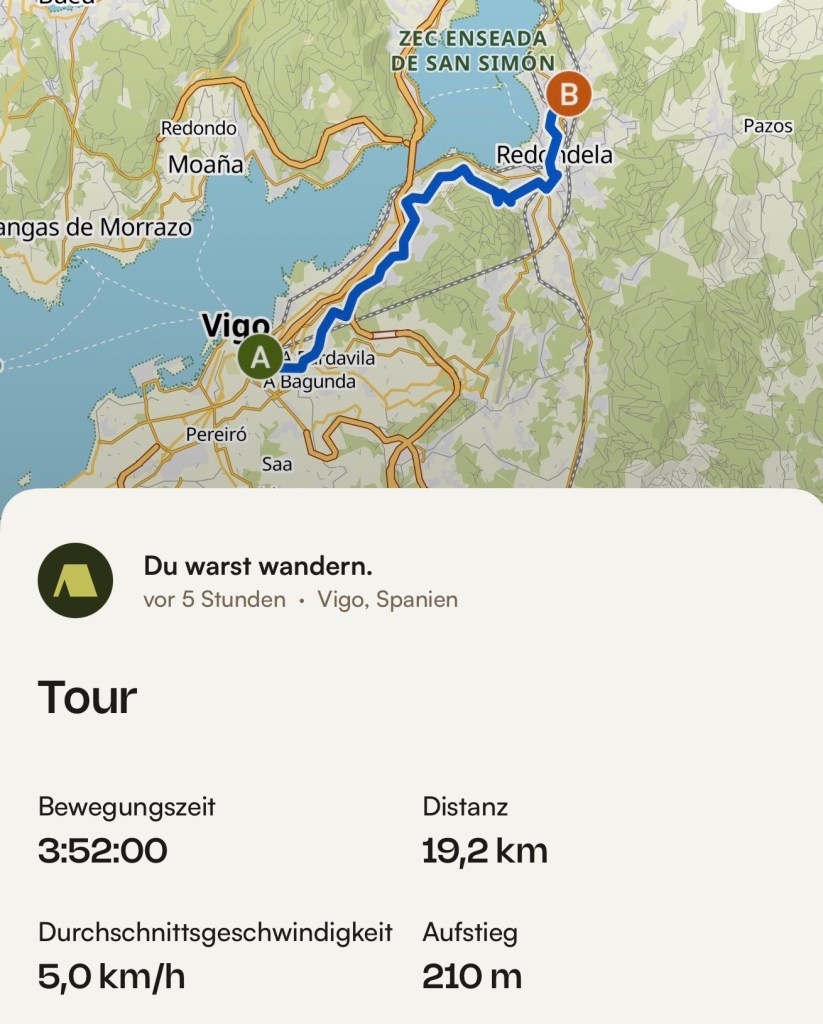Tap the start marker A in Vigo
Screen dimensions: 823x1024
click(260, 355)
